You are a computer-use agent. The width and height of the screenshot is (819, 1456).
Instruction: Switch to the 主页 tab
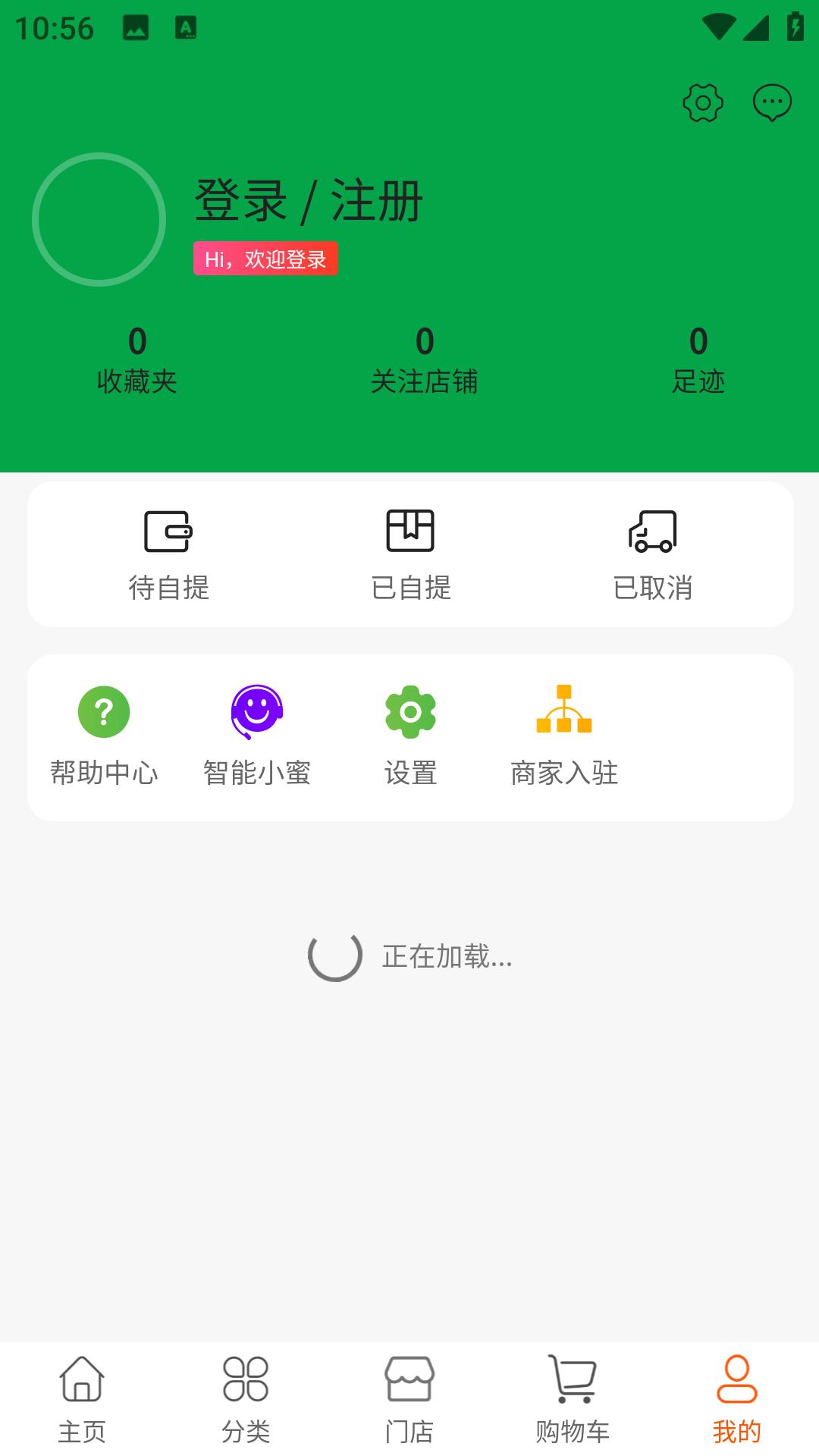(x=82, y=1400)
